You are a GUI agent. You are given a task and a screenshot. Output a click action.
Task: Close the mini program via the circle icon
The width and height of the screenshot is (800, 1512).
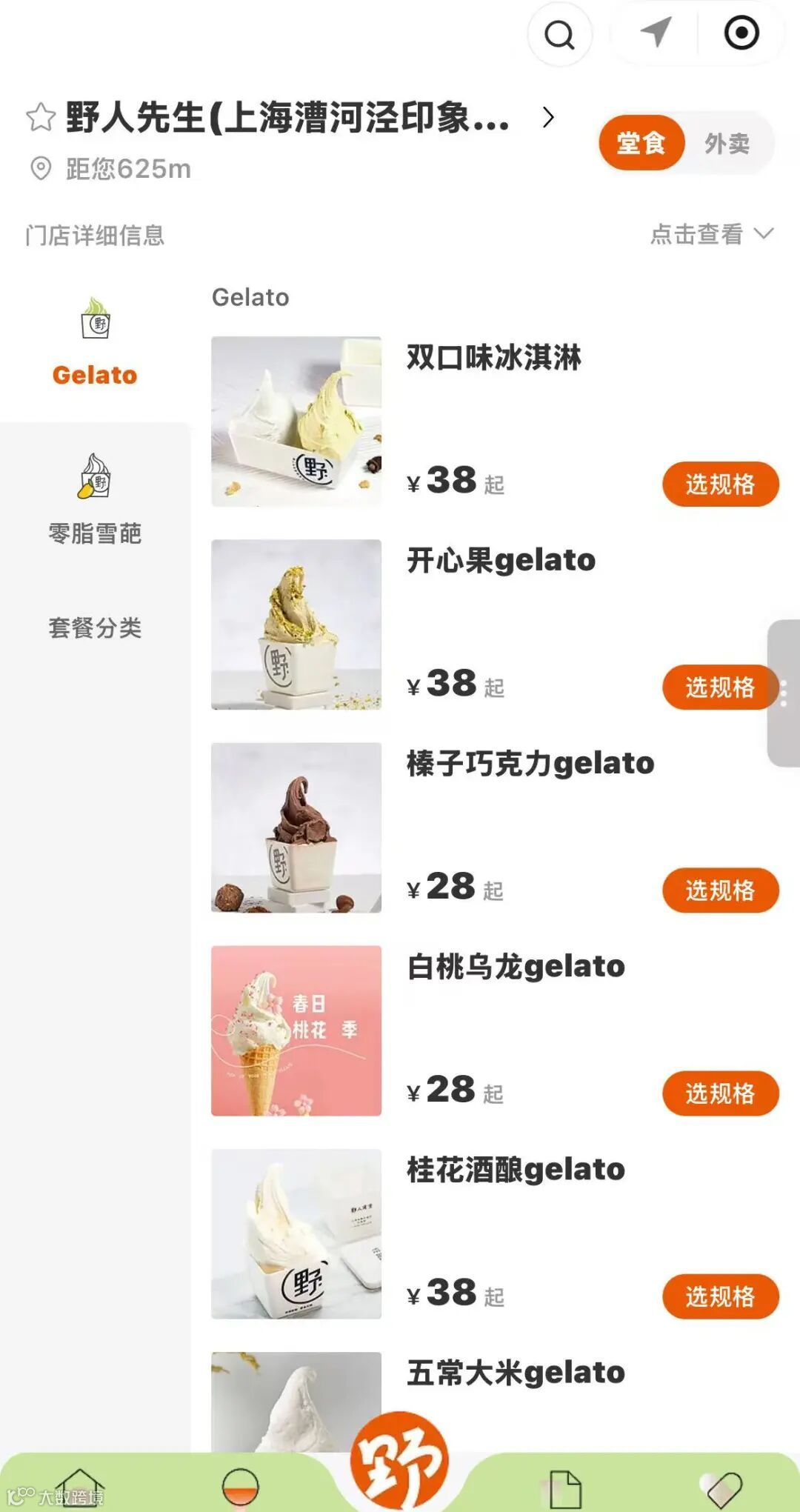pos(741,33)
